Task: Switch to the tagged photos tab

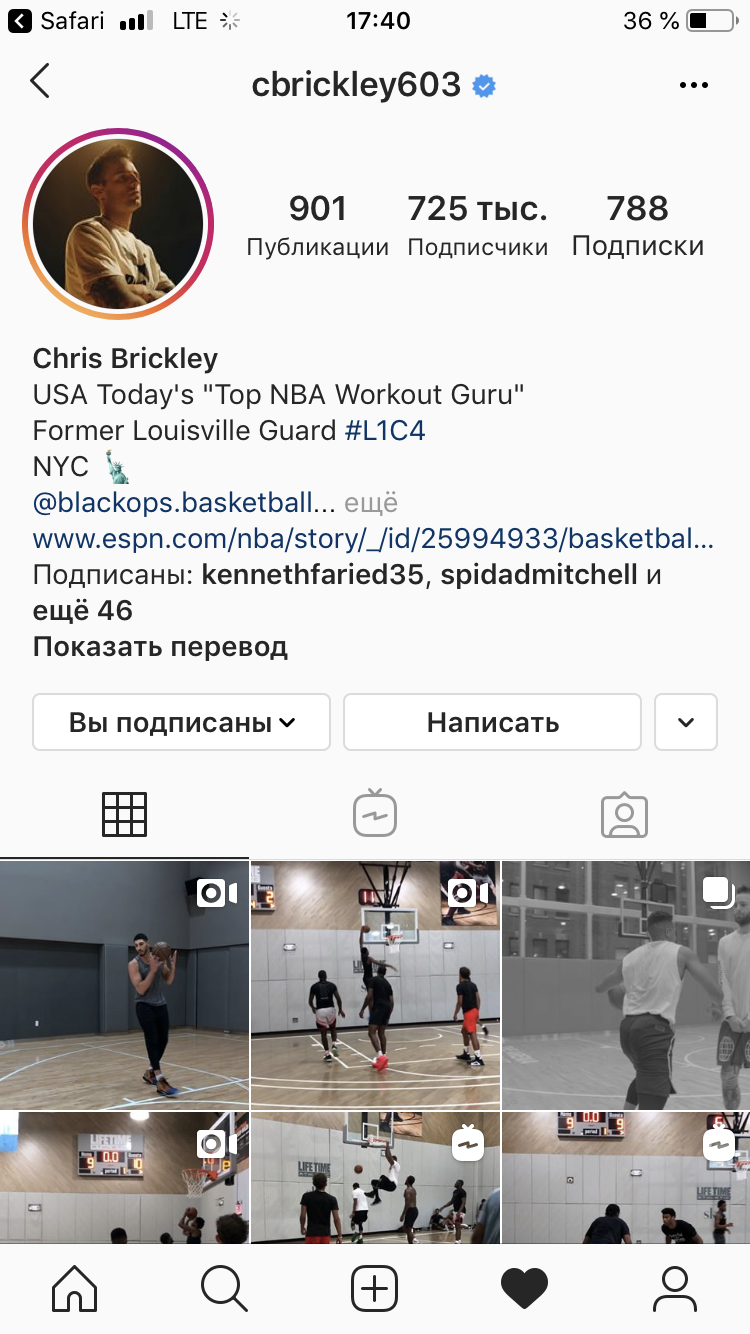Action: [x=625, y=815]
